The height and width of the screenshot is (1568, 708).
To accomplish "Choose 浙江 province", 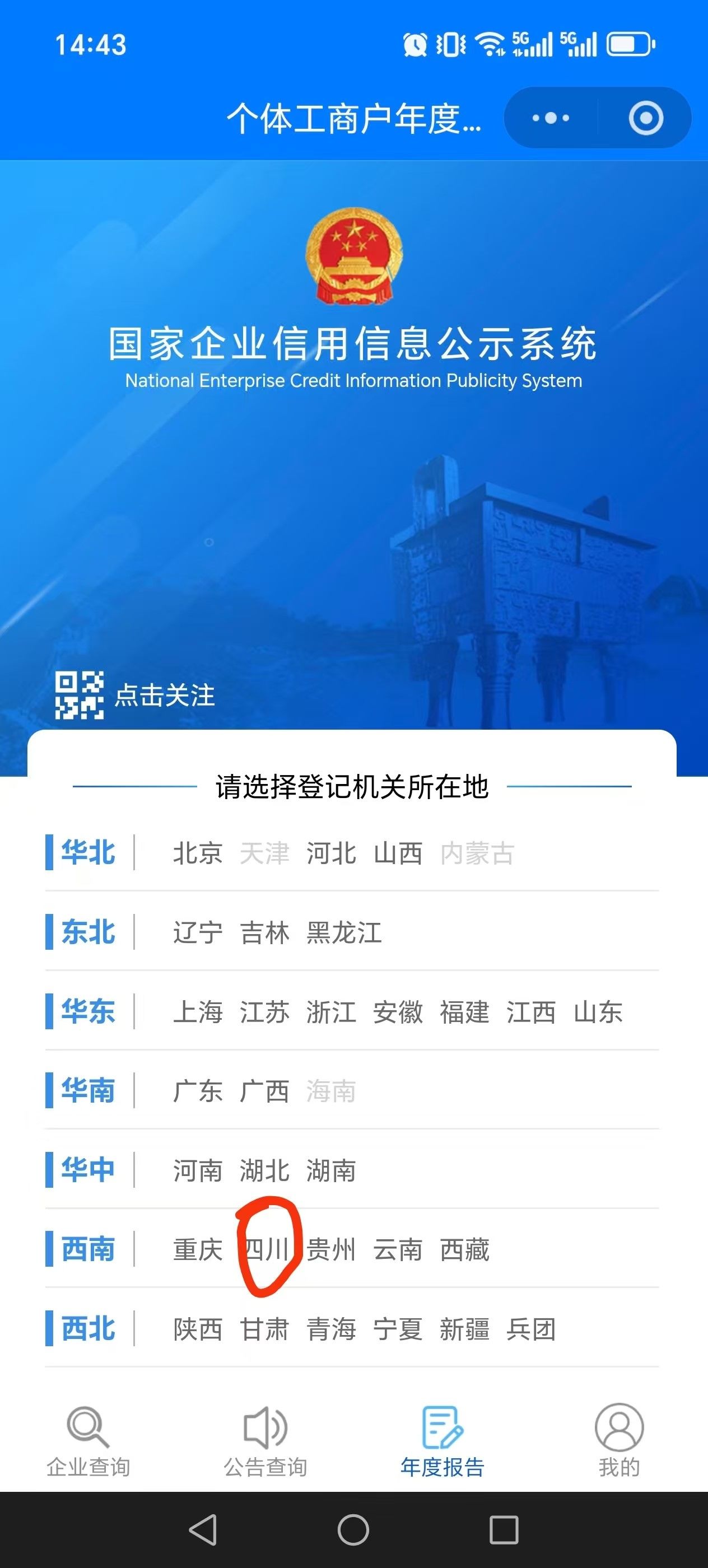I will pyautogui.click(x=330, y=1012).
